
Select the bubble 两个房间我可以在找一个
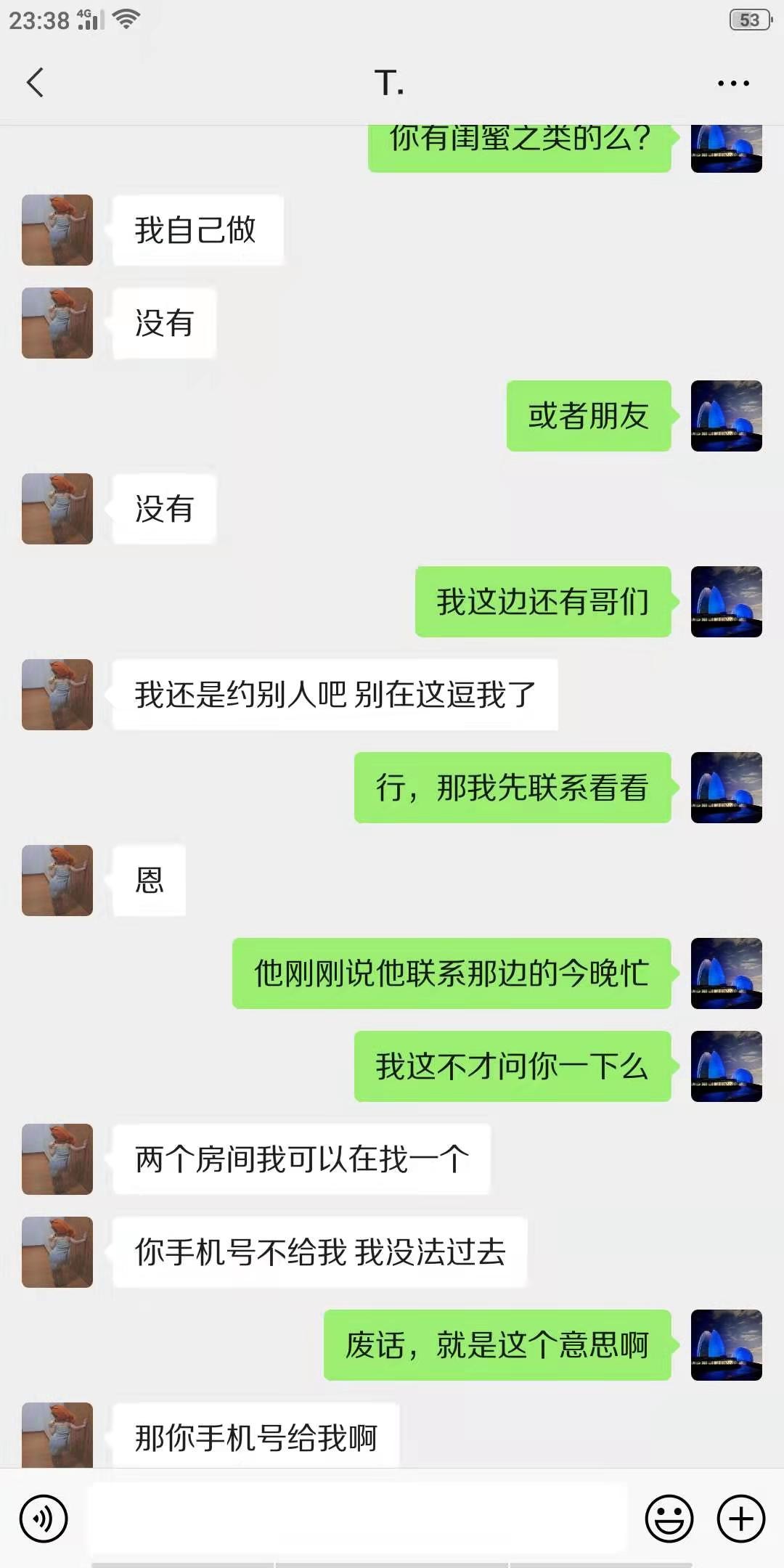coord(300,1159)
